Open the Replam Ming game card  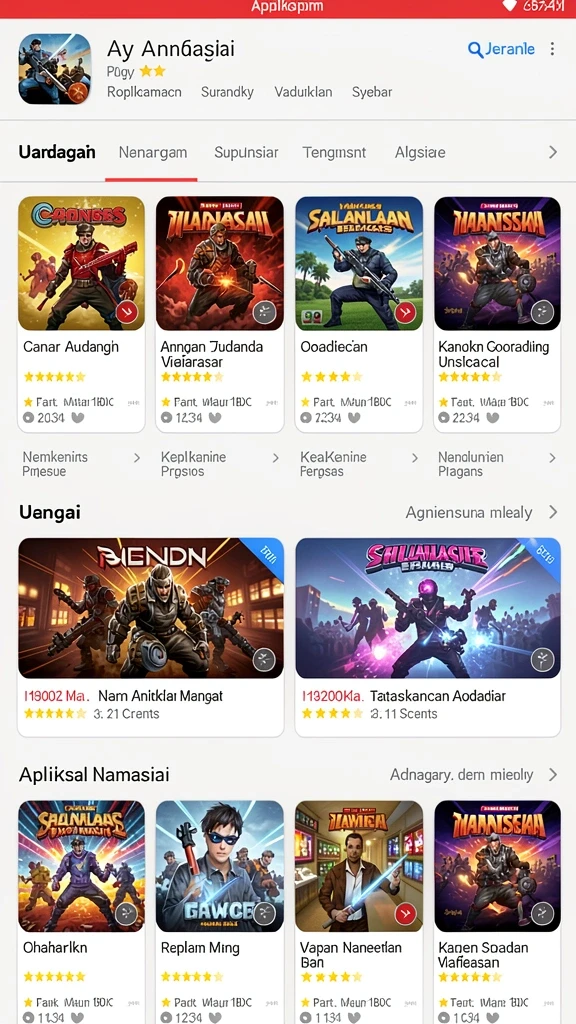(x=219, y=912)
